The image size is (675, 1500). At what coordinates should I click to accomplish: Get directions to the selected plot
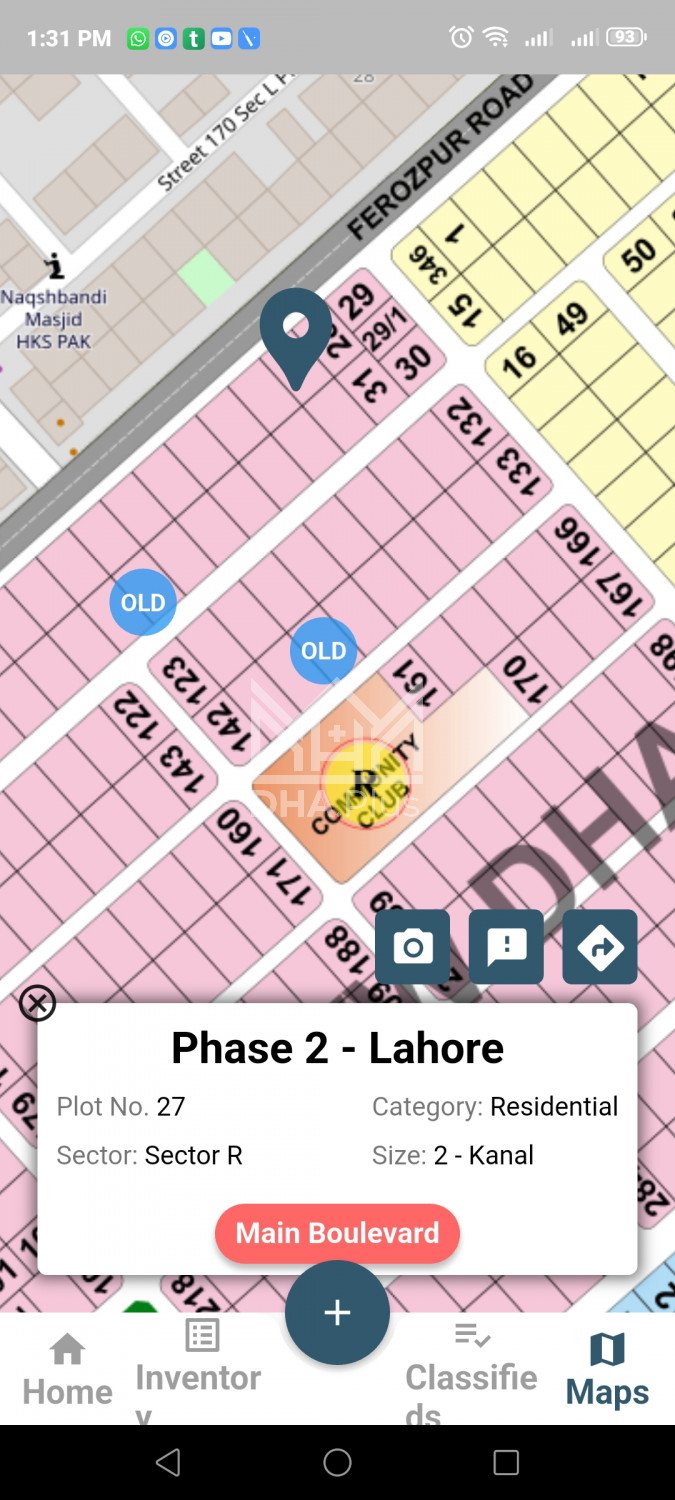[x=600, y=946]
